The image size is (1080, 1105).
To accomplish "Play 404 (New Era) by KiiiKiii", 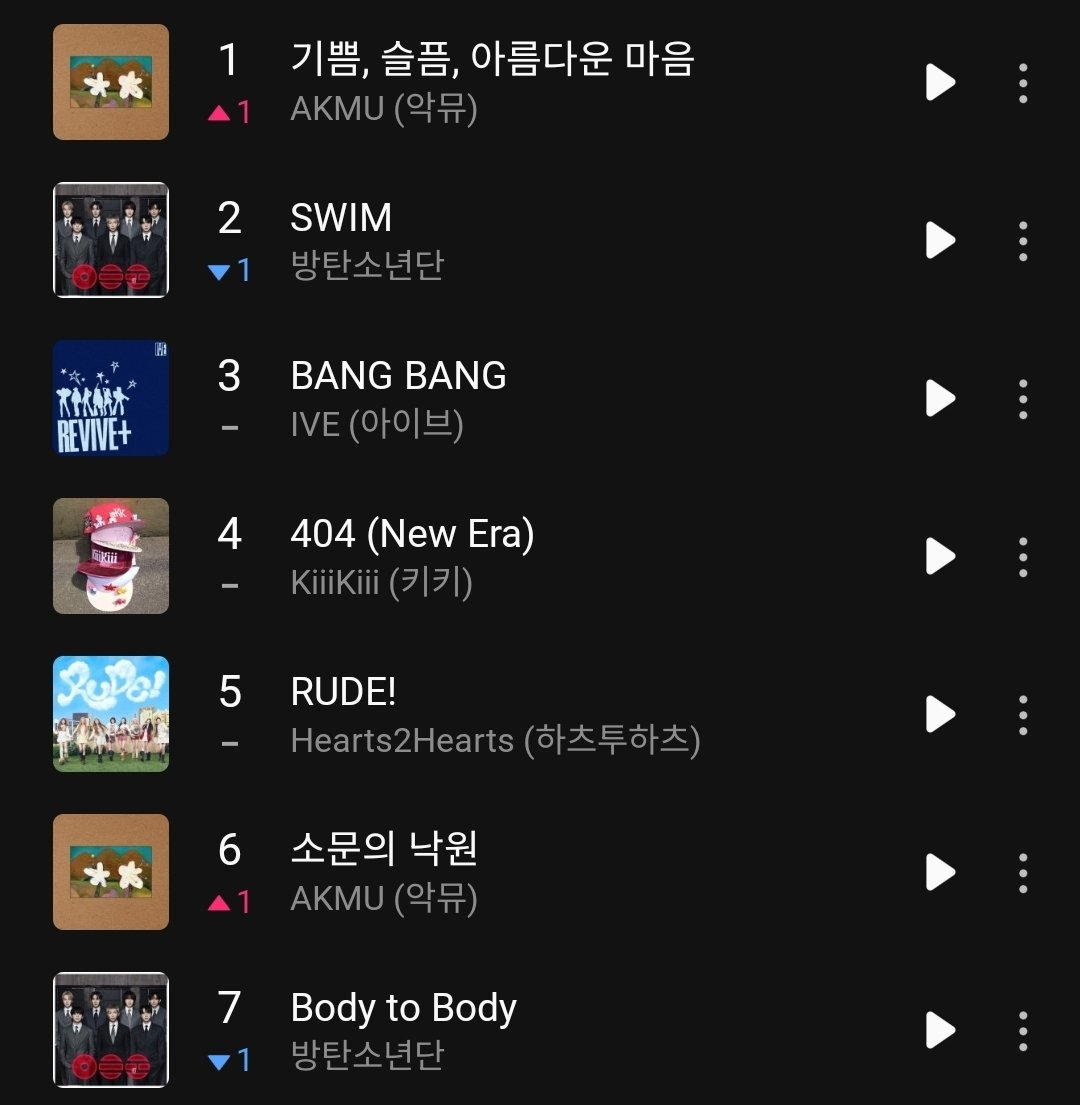I will click(940, 556).
